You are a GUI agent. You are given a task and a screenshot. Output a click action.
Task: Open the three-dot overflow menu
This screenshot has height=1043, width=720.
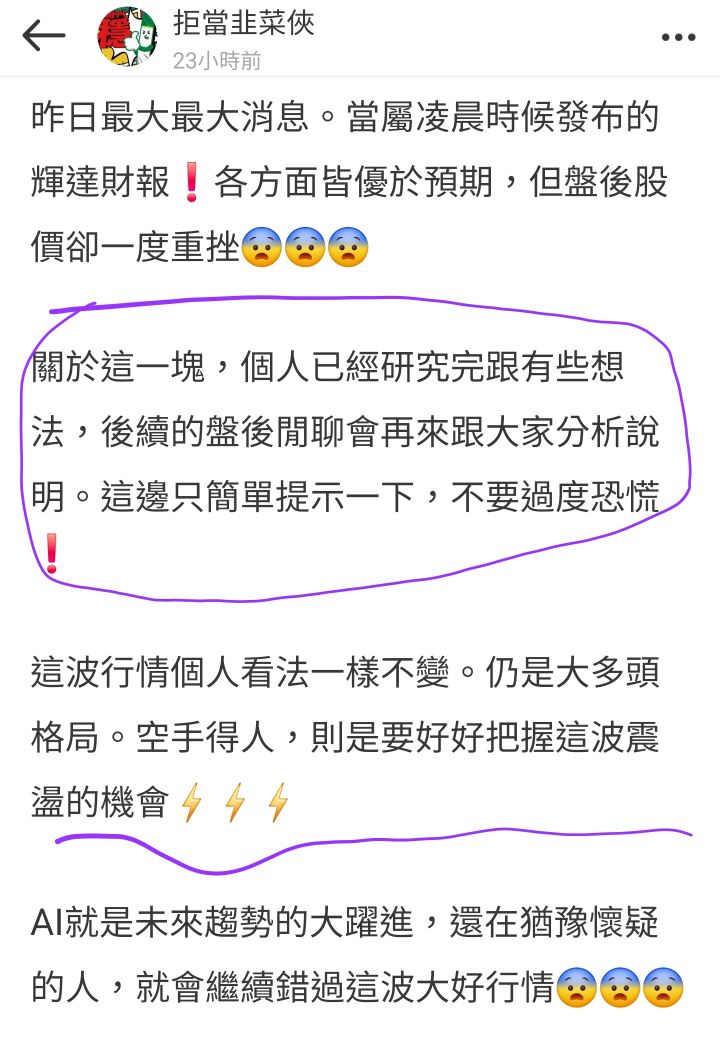click(x=677, y=39)
